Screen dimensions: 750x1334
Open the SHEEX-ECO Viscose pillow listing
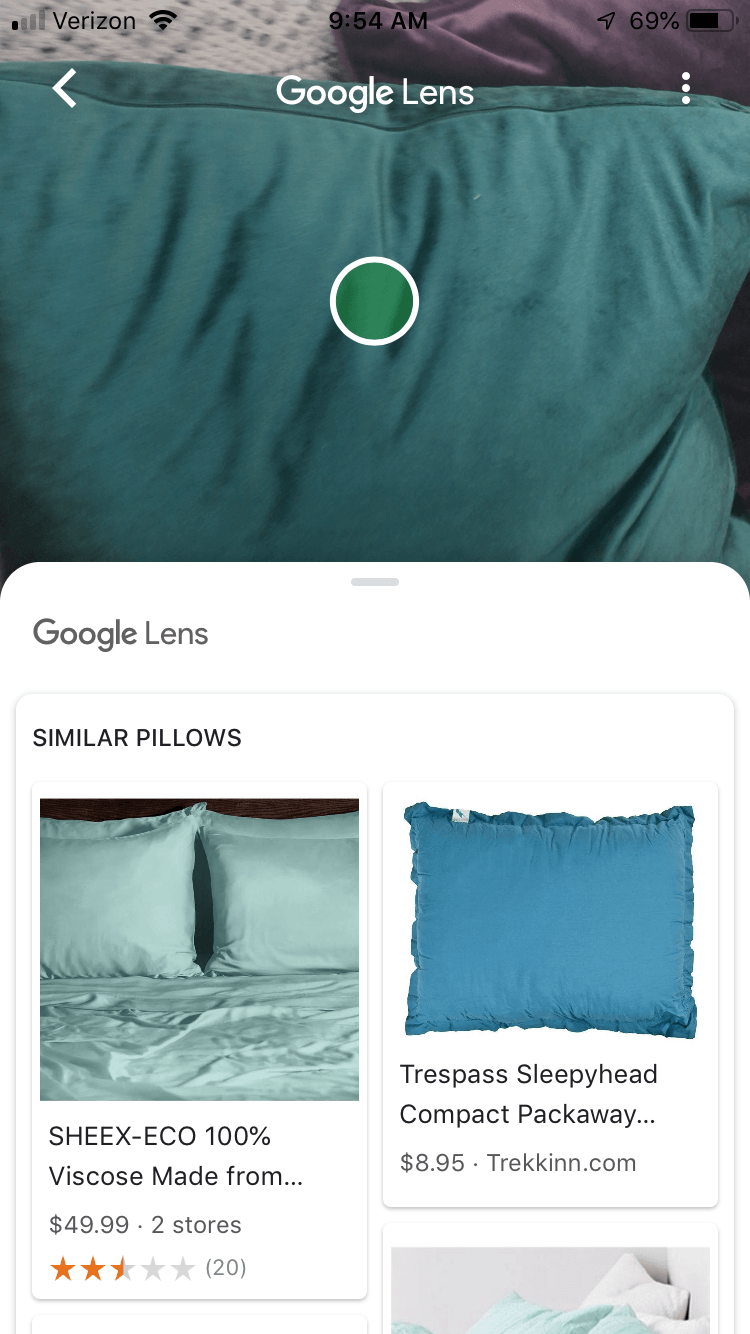(x=200, y=1040)
